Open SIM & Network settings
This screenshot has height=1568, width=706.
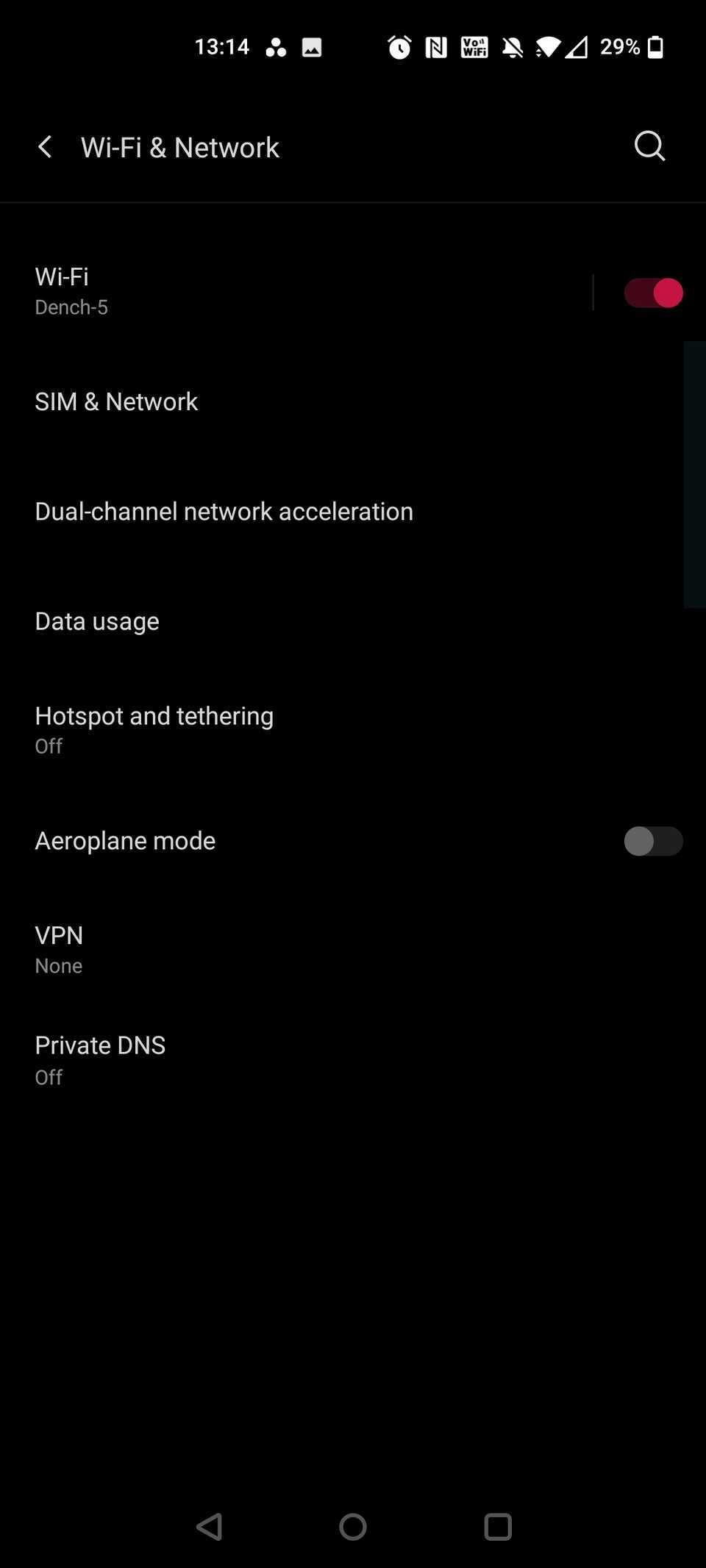point(116,401)
